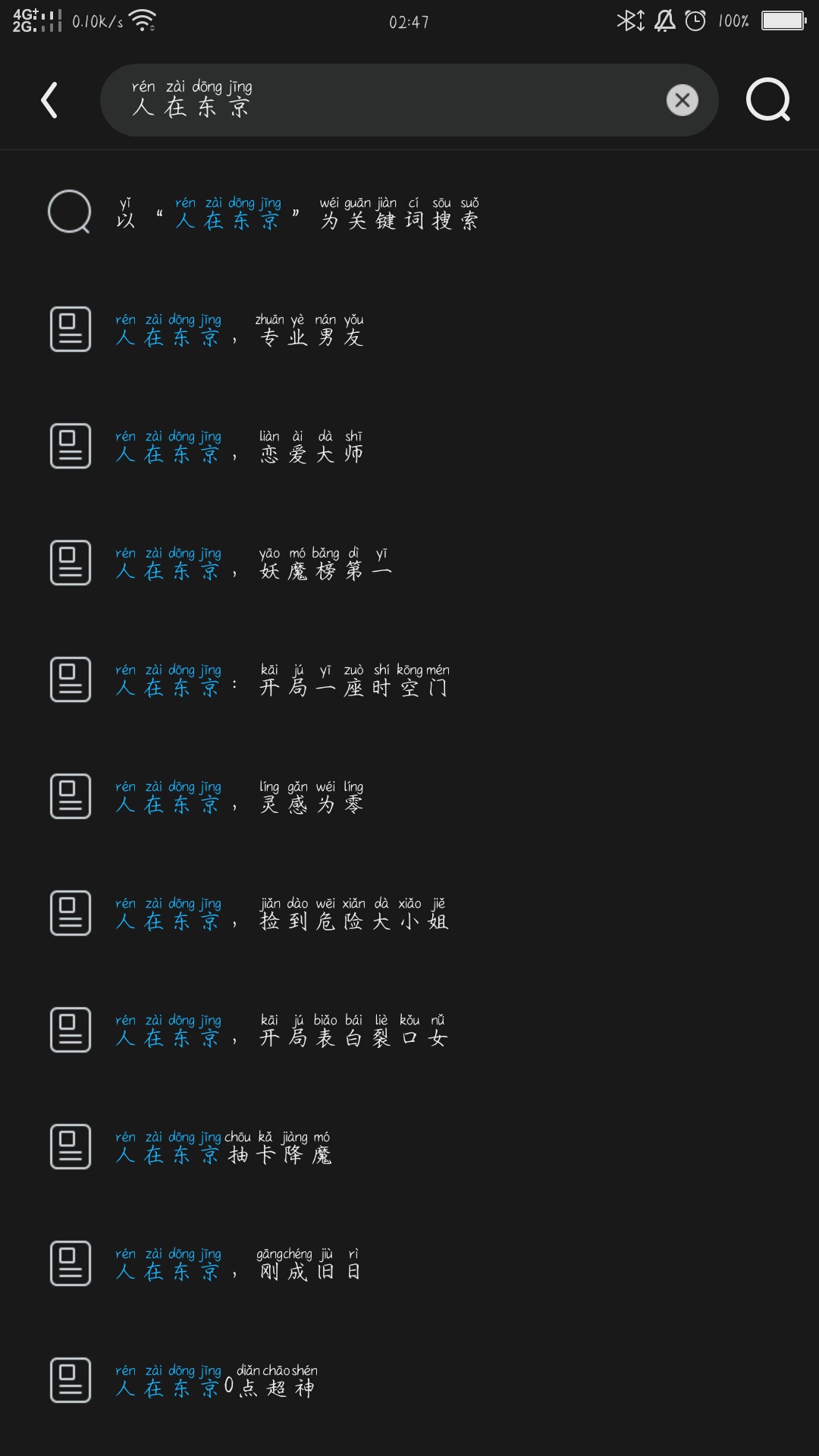Focus the search field containing 人在东京
Viewport: 819px width, 1456px height.
click(379, 100)
